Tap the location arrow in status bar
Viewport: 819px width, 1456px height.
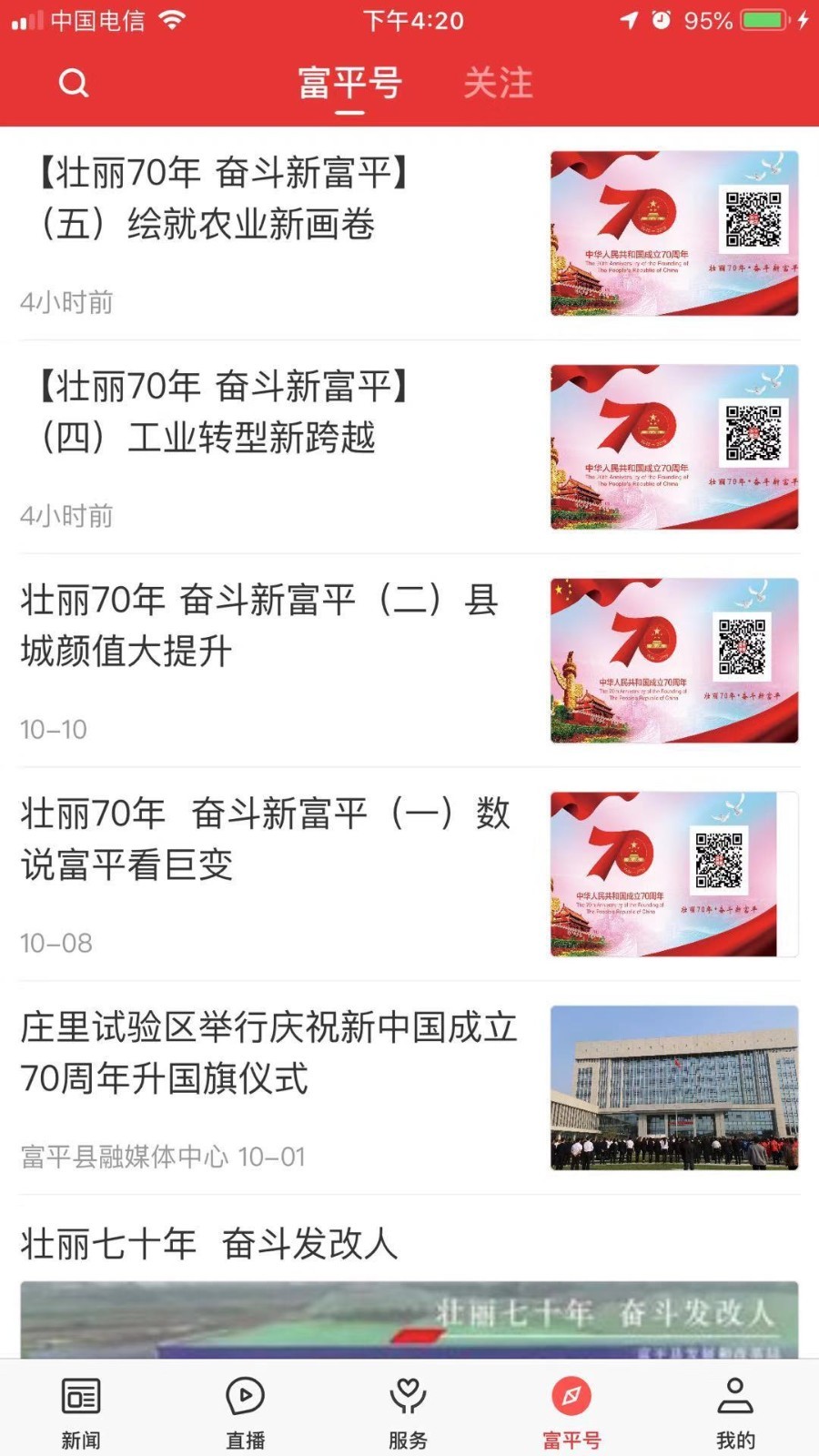tap(630, 18)
